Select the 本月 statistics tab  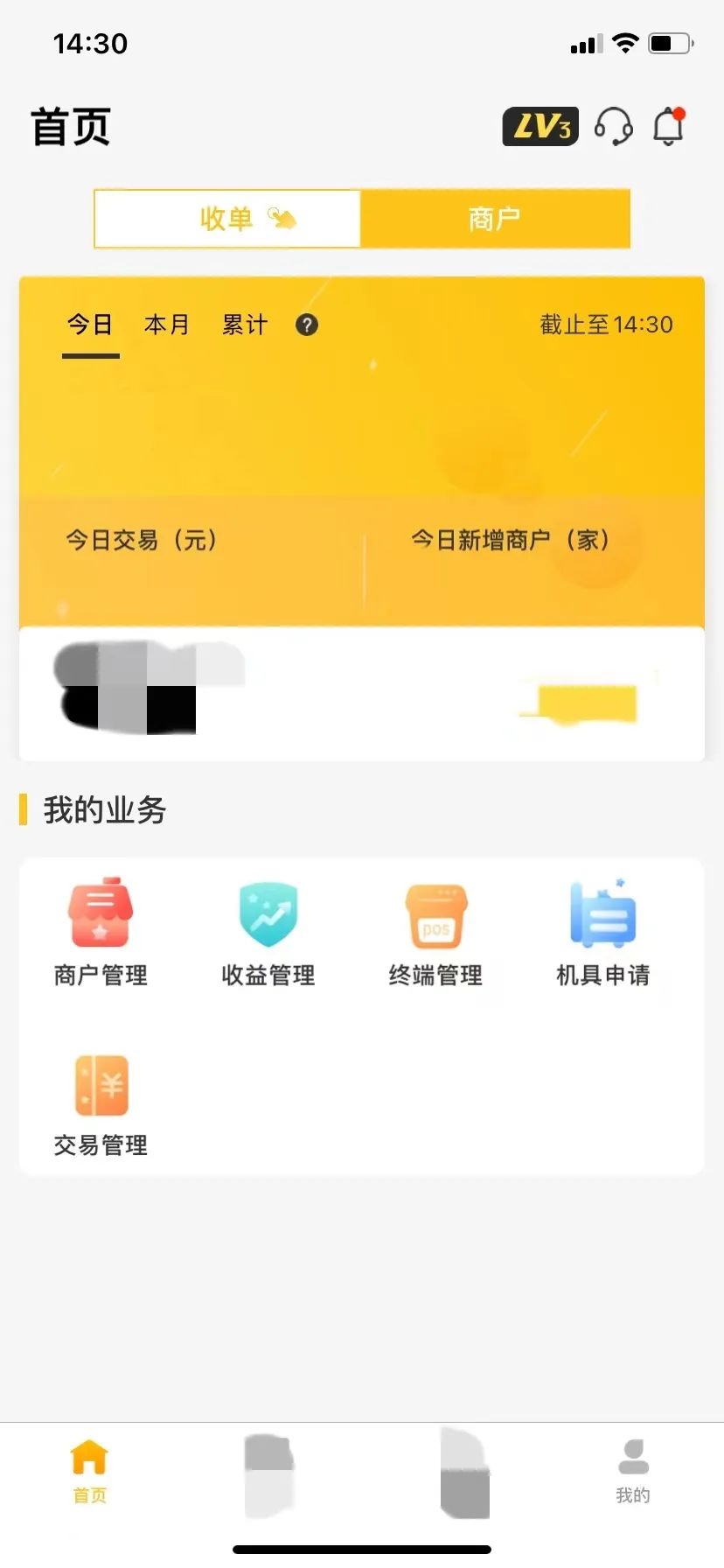167,325
